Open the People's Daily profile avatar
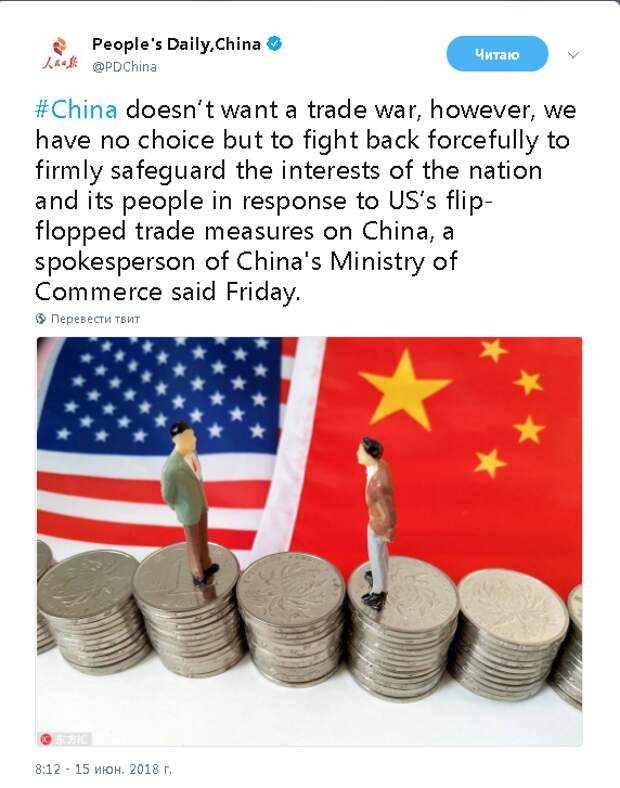The width and height of the screenshot is (620, 788). pos(58,54)
